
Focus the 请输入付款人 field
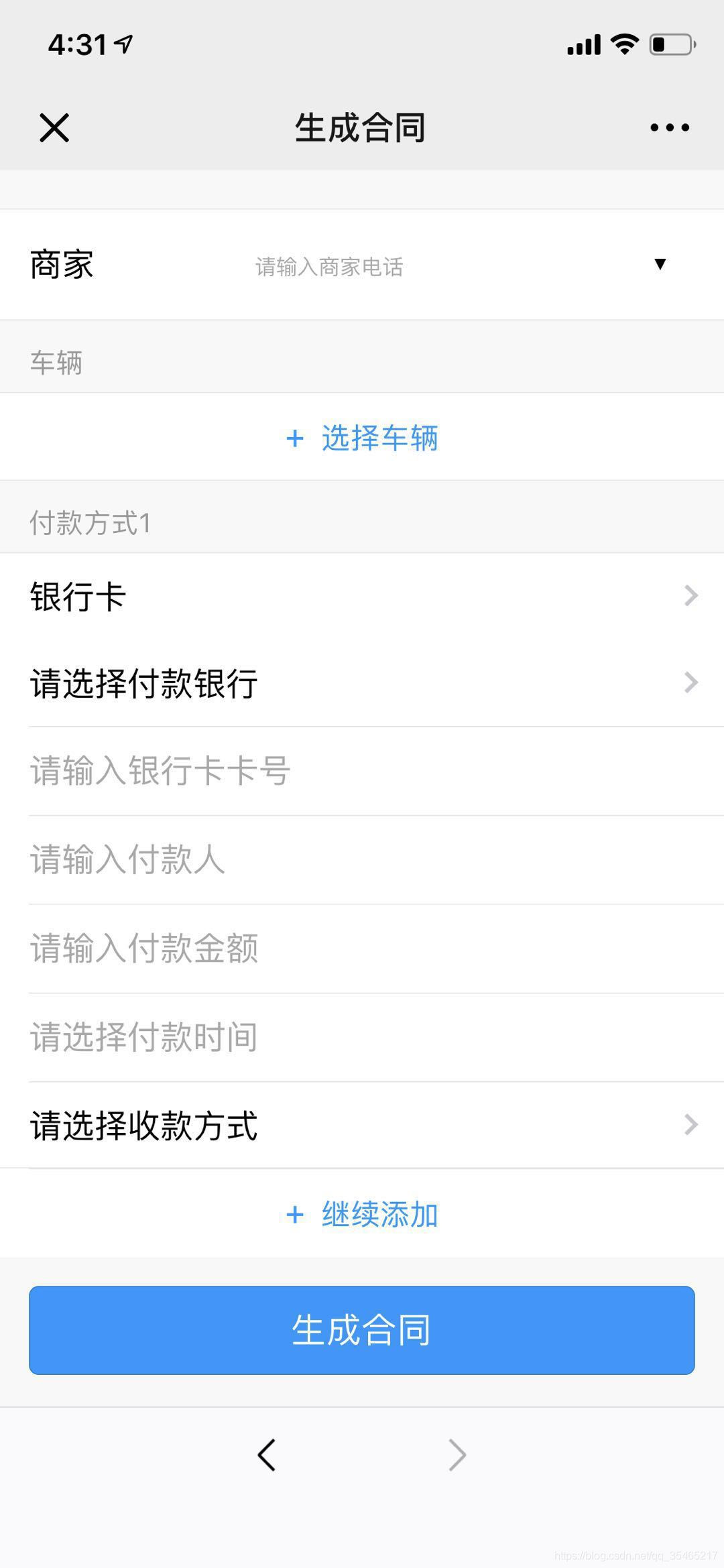(x=362, y=859)
